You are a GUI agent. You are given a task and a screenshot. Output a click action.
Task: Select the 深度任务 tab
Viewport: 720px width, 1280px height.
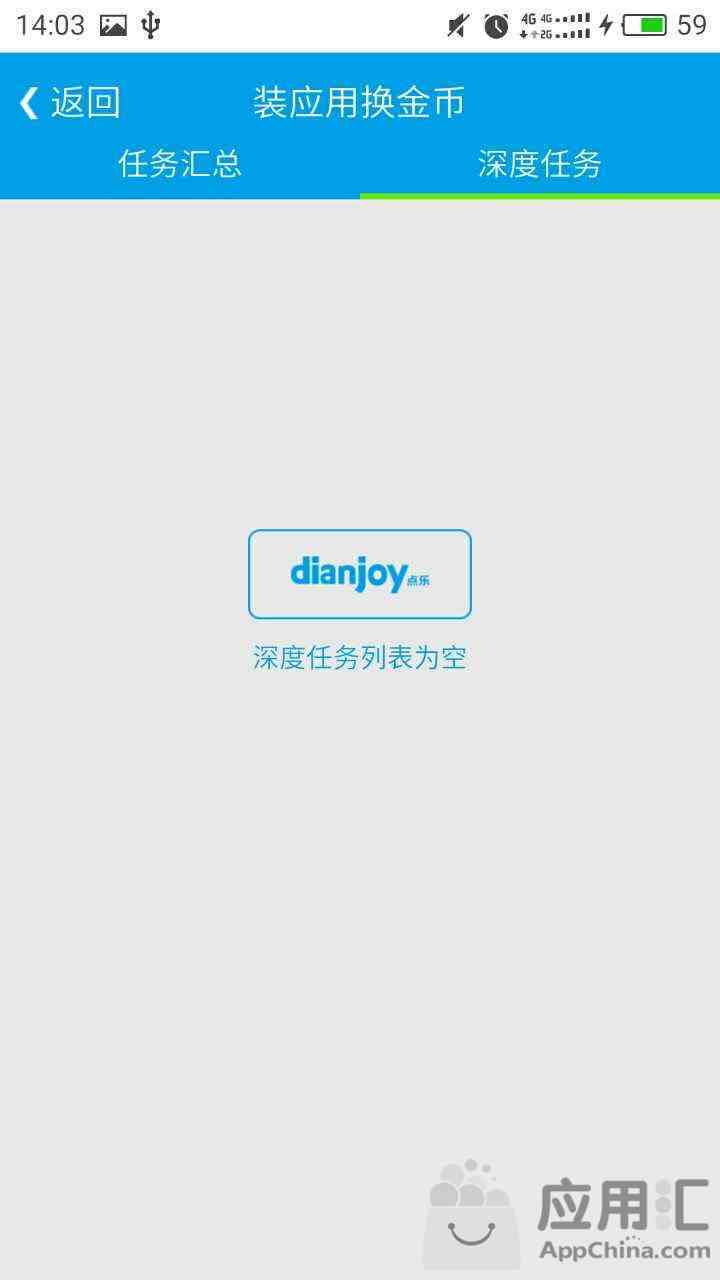[540, 164]
